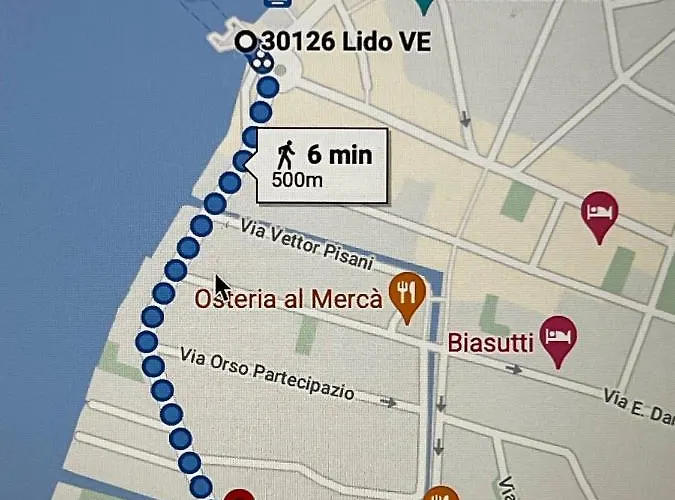Tap the unlabeled hotel pin above Biasutti
This screenshot has height=500, width=675.
coord(600,214)
